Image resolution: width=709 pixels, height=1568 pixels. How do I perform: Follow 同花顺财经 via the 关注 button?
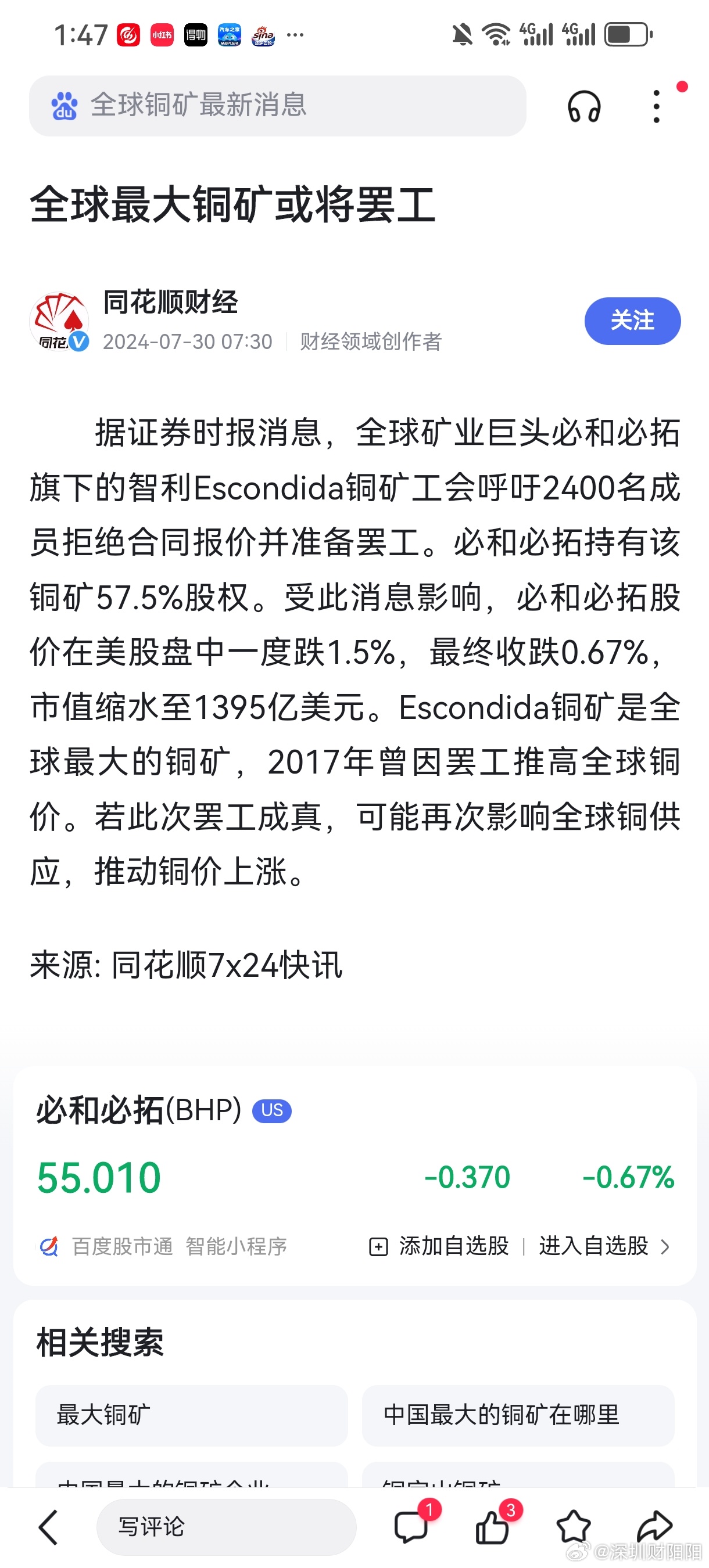coord(632,321)
